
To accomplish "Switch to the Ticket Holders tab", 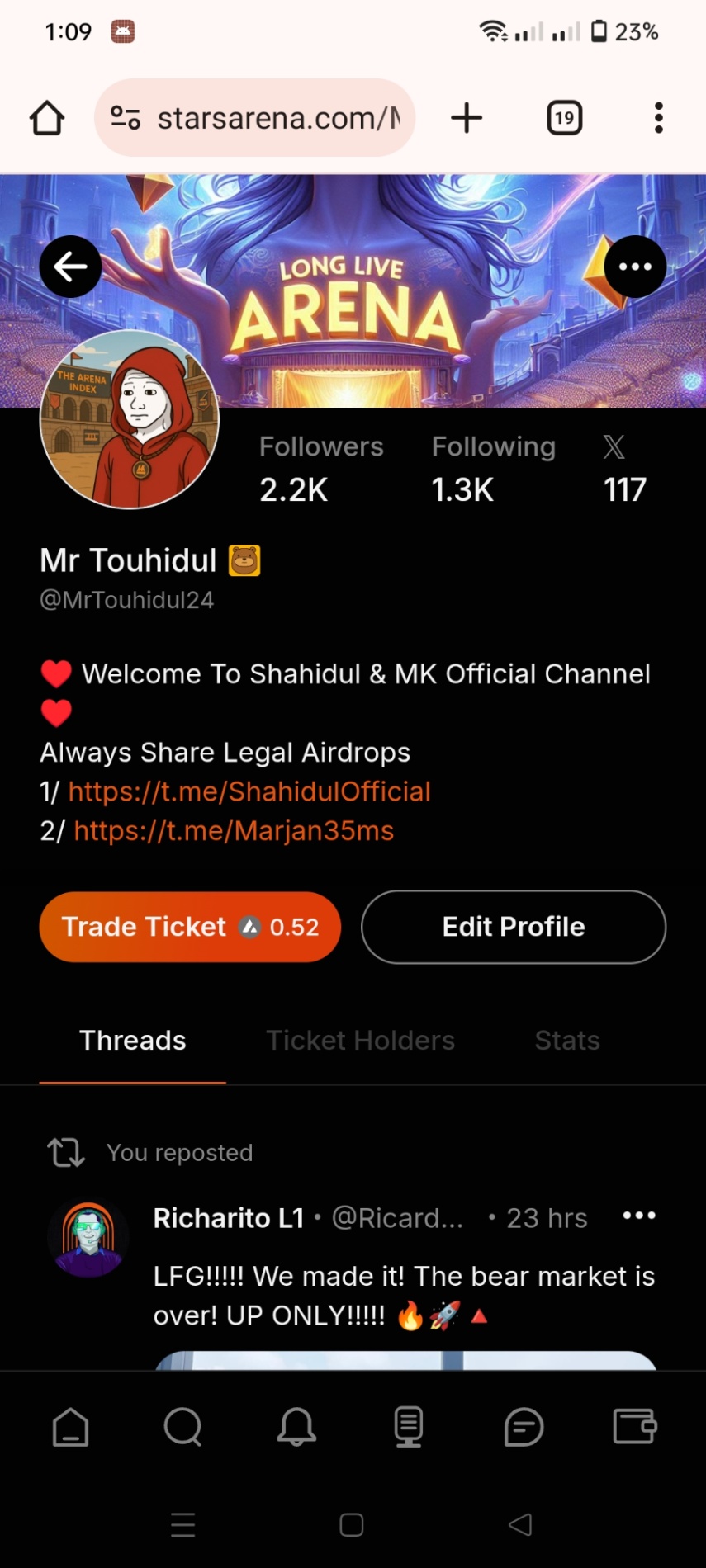I will (x=360, y=1041).
